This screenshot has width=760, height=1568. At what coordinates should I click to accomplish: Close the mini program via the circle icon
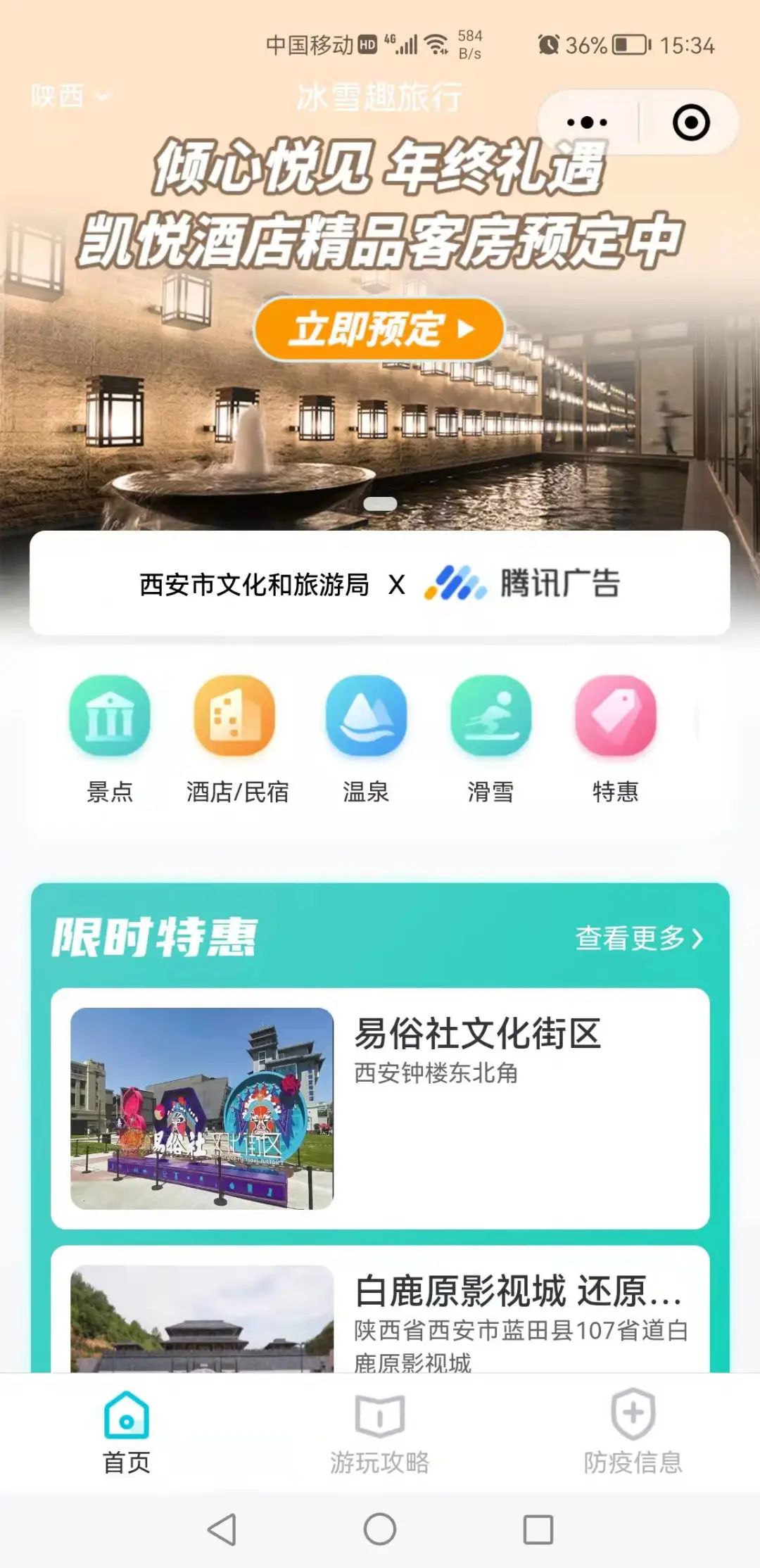690,122
